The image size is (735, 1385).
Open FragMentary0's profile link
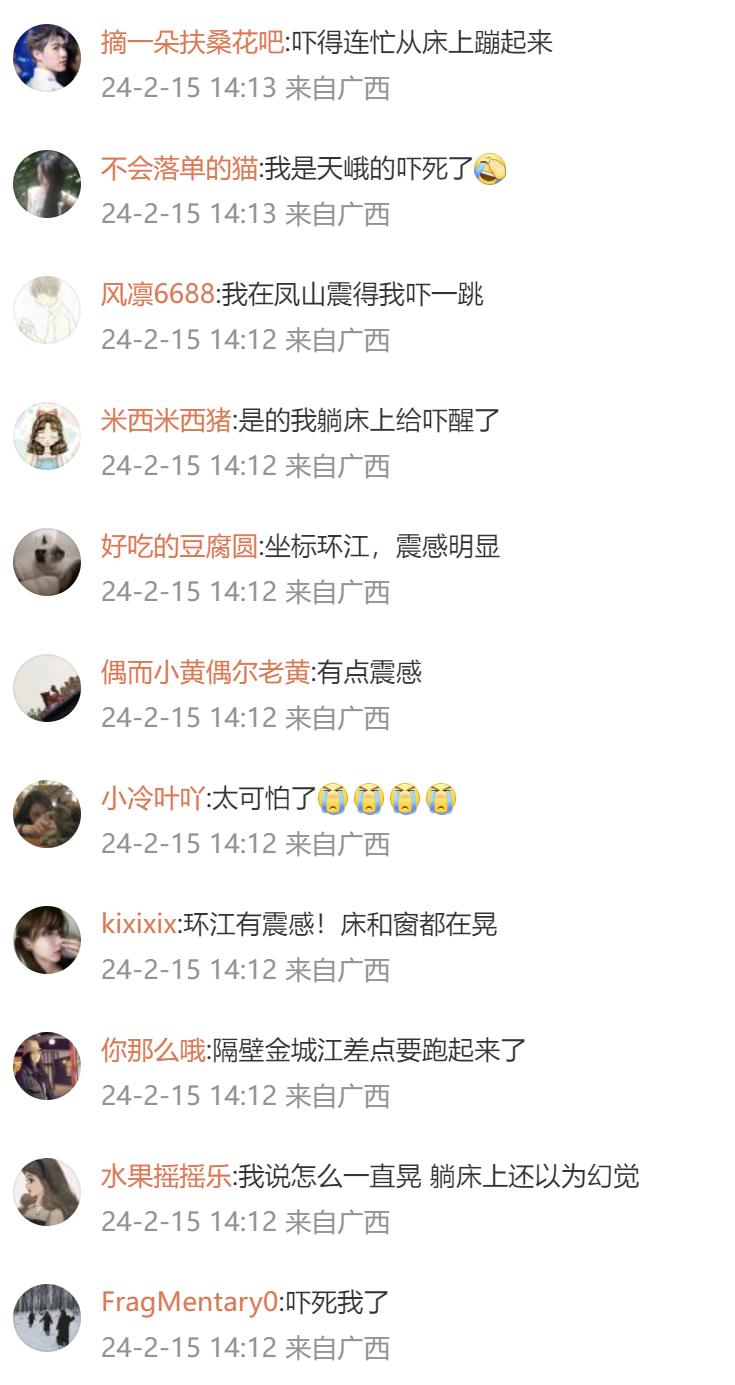click(x=189, y=1303)
